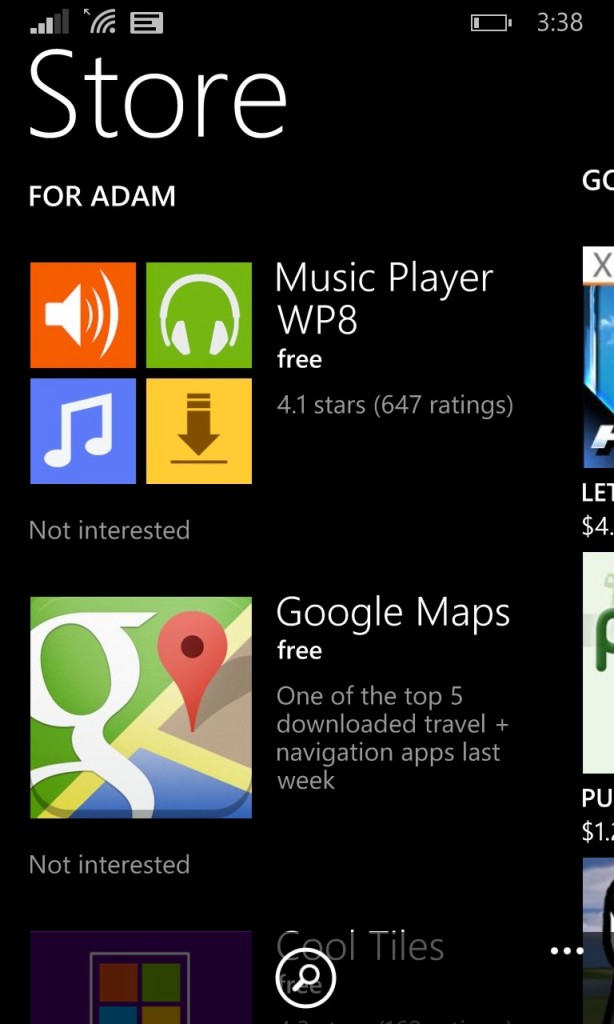Open Music Player WP8 app tile
The image size is (614, 1024).
coord(141,373)
